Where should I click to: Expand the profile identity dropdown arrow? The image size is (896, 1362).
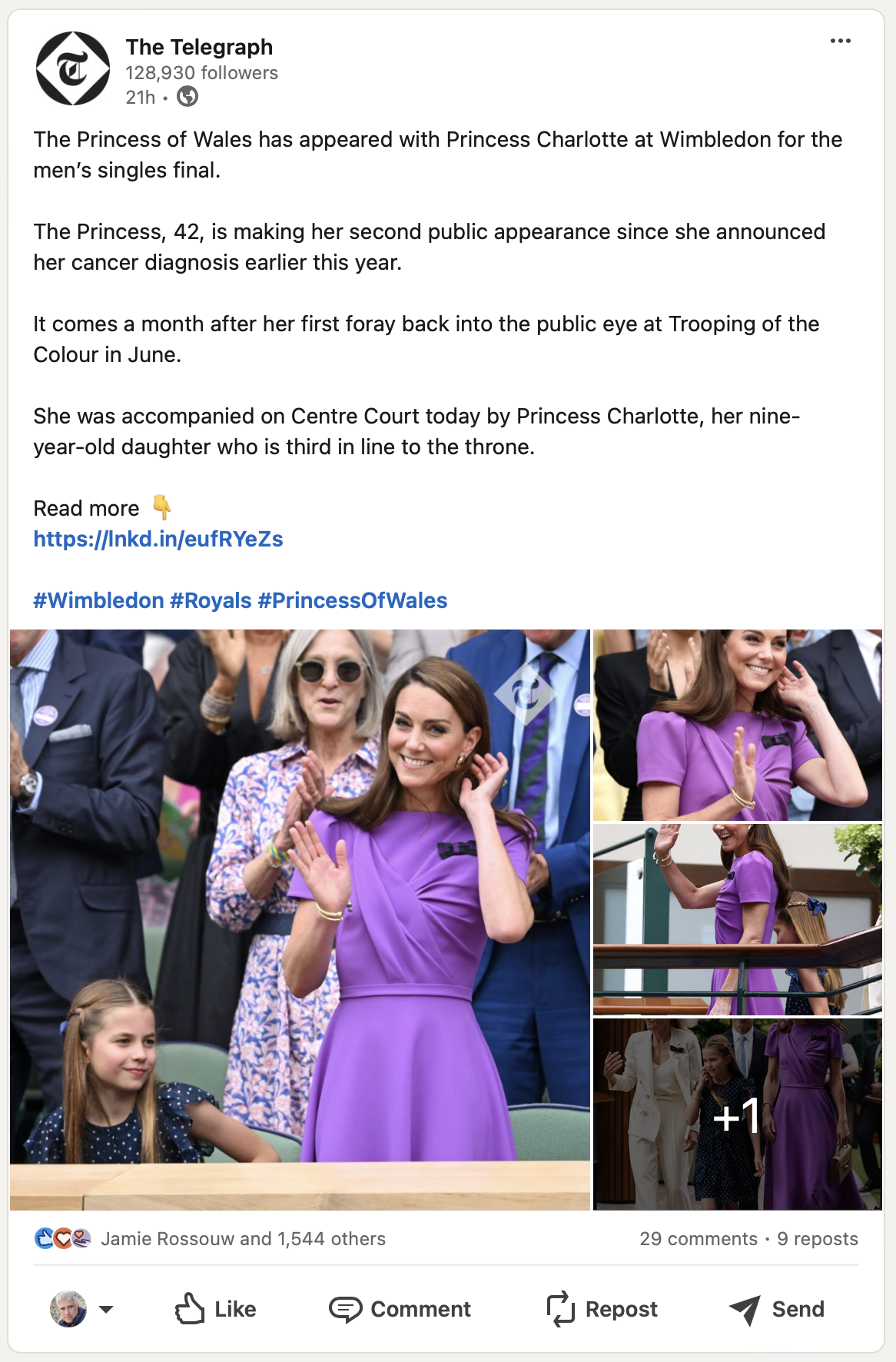106,1309
